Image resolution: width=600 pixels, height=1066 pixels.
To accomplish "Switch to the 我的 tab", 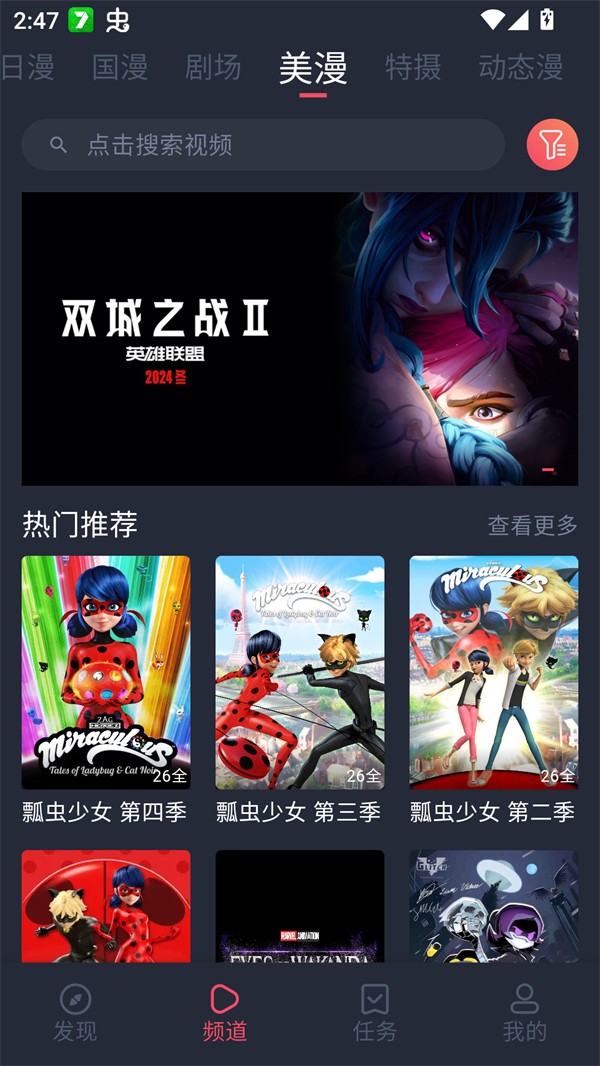I will pos(524,1012).
